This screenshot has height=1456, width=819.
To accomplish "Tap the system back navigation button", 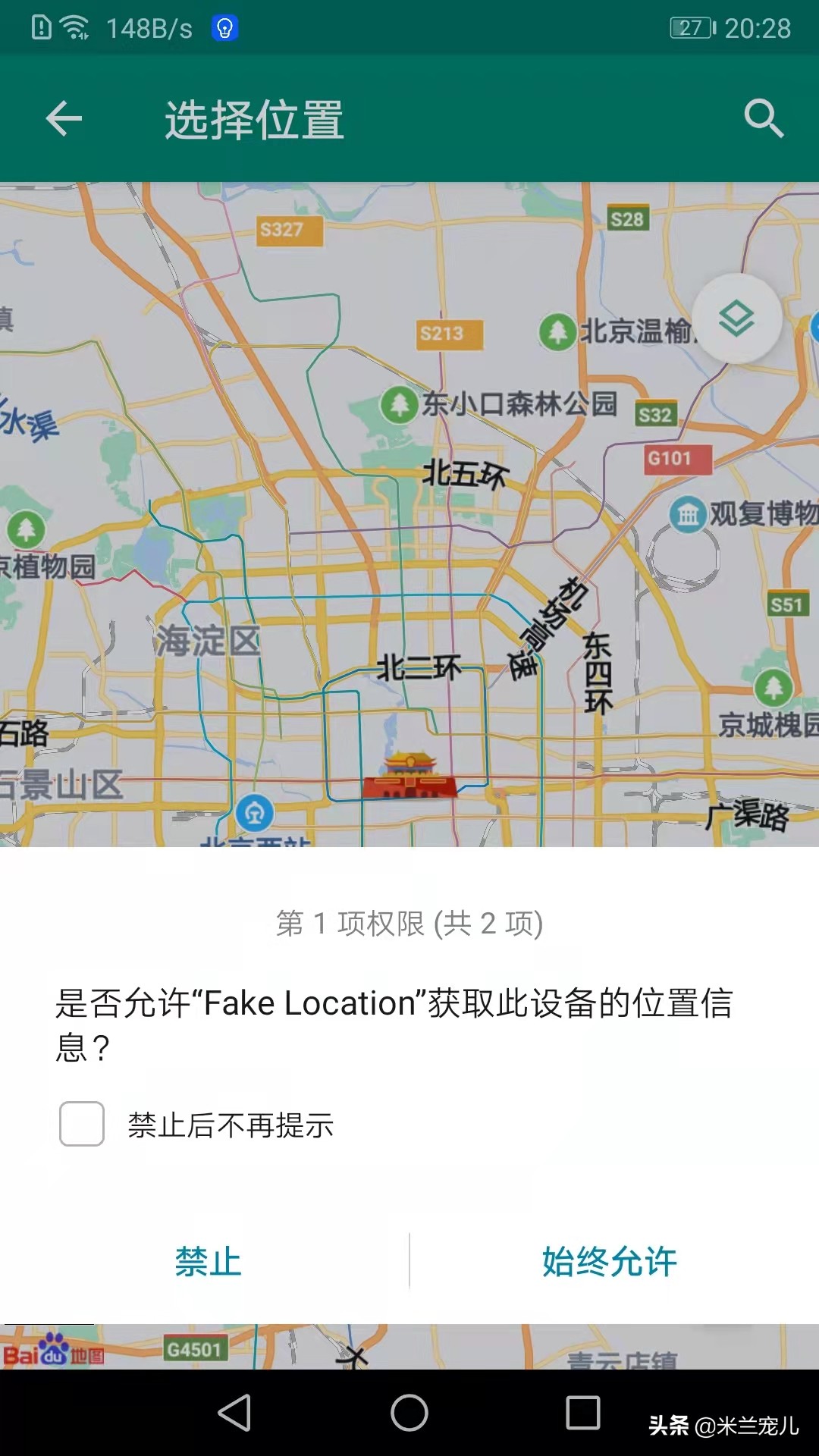I will click(235, 1413).
